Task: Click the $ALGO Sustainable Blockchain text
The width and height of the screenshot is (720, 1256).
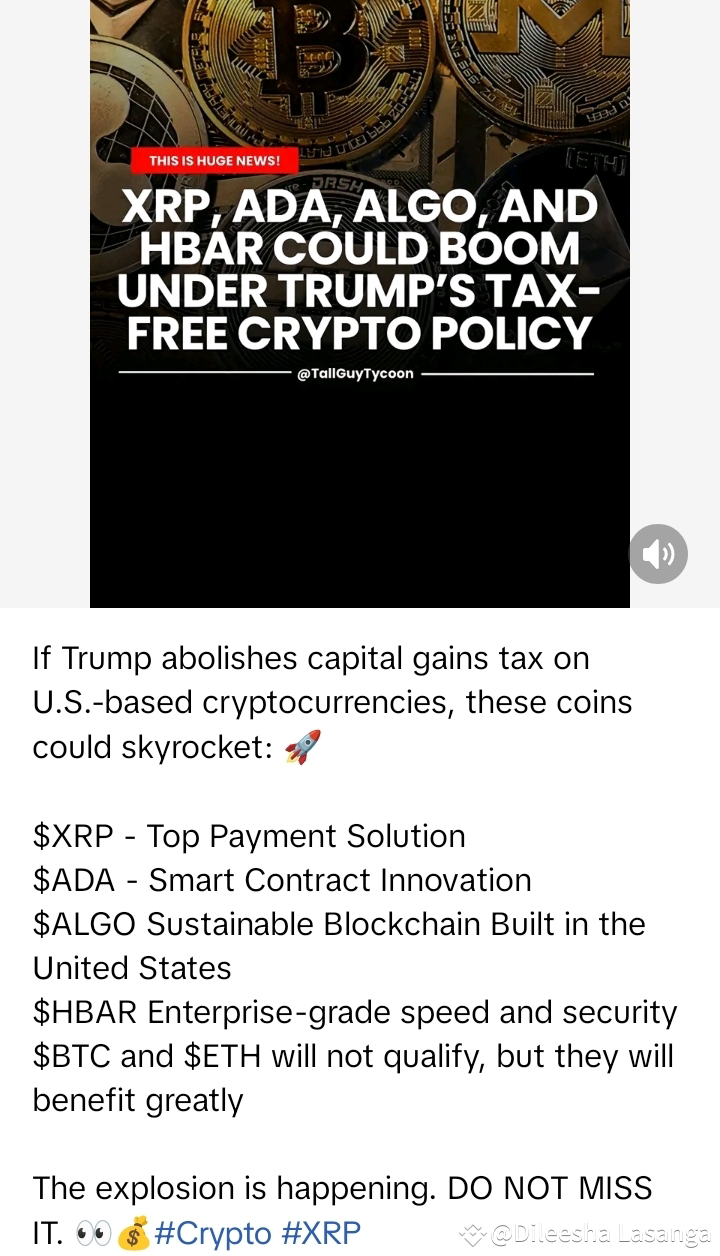Action: (340, 924)
